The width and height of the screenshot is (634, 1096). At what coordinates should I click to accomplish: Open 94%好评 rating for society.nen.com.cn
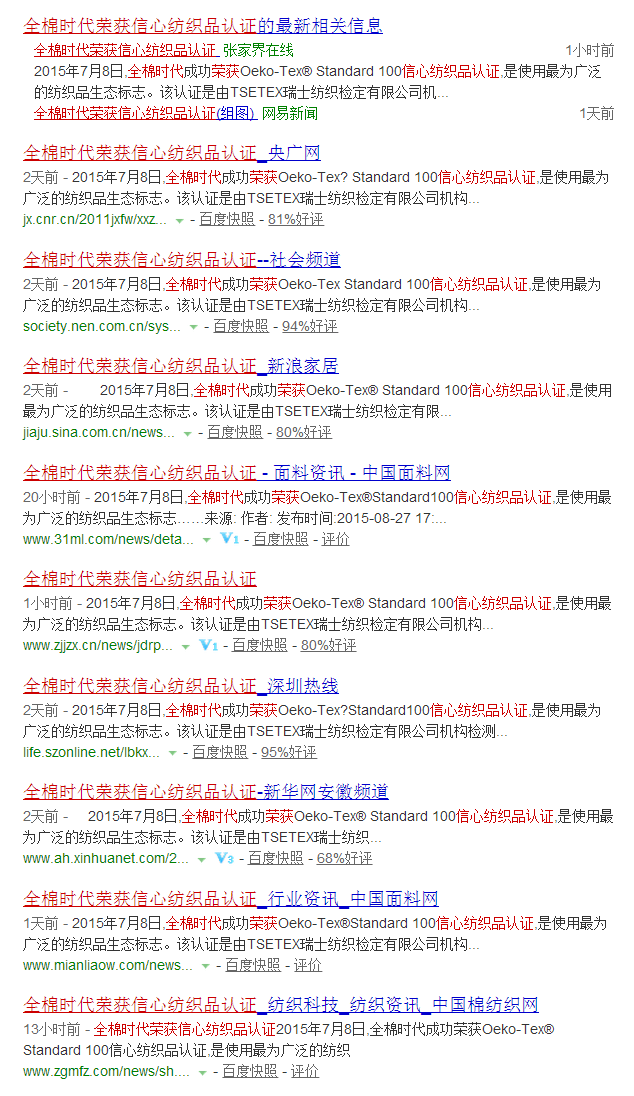coord(310,326)
